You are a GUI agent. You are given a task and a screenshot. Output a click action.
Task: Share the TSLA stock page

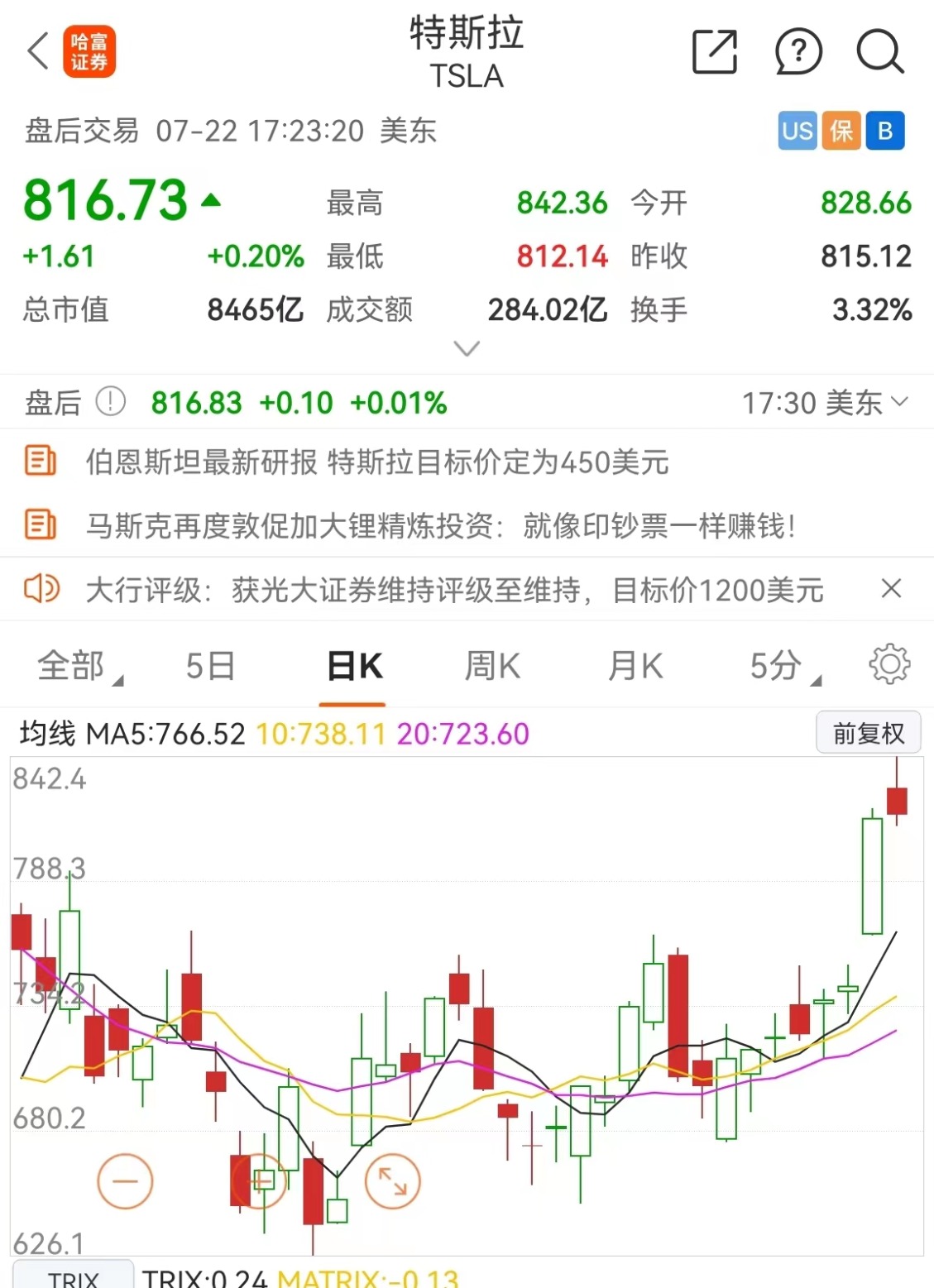714,52
